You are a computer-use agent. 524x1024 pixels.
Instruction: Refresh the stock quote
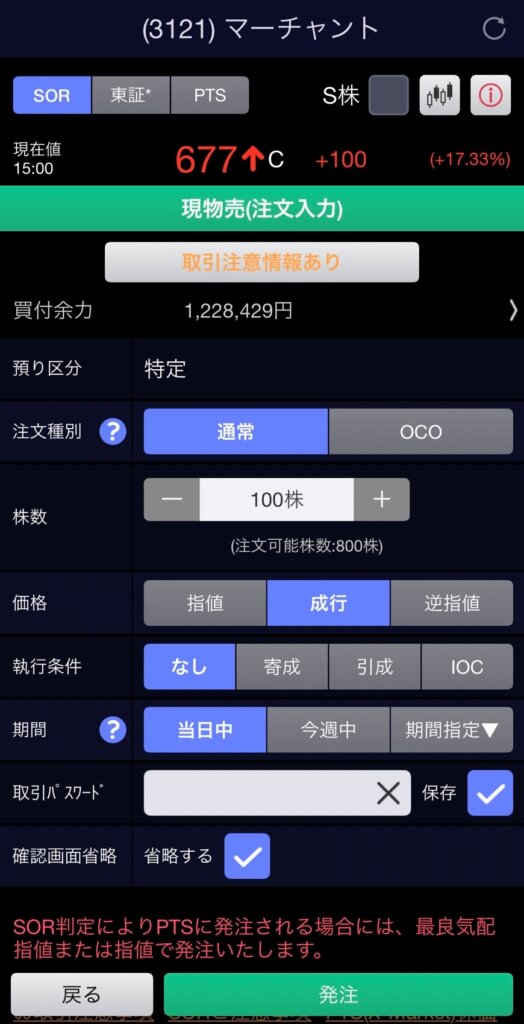pyautogui.click(x=494, y=29)
